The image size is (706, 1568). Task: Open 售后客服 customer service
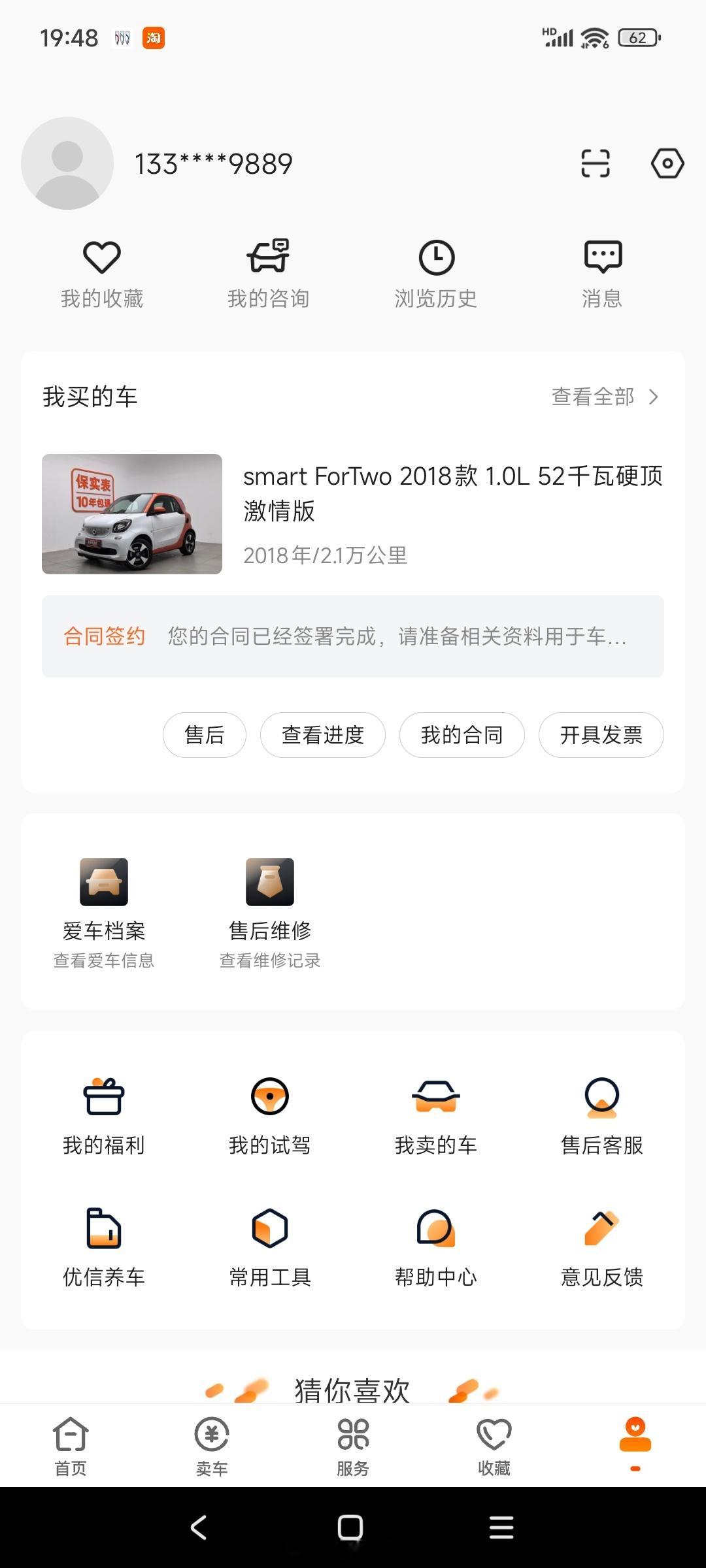602,1117
